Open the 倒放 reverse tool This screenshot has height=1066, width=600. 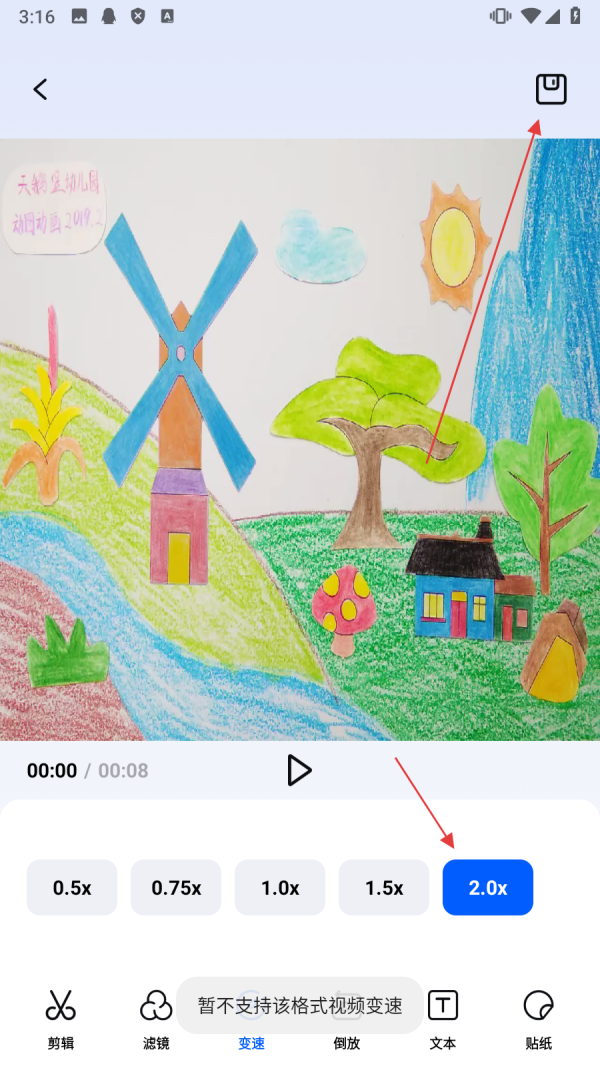pyautogui.click(x=347, y=1042)
